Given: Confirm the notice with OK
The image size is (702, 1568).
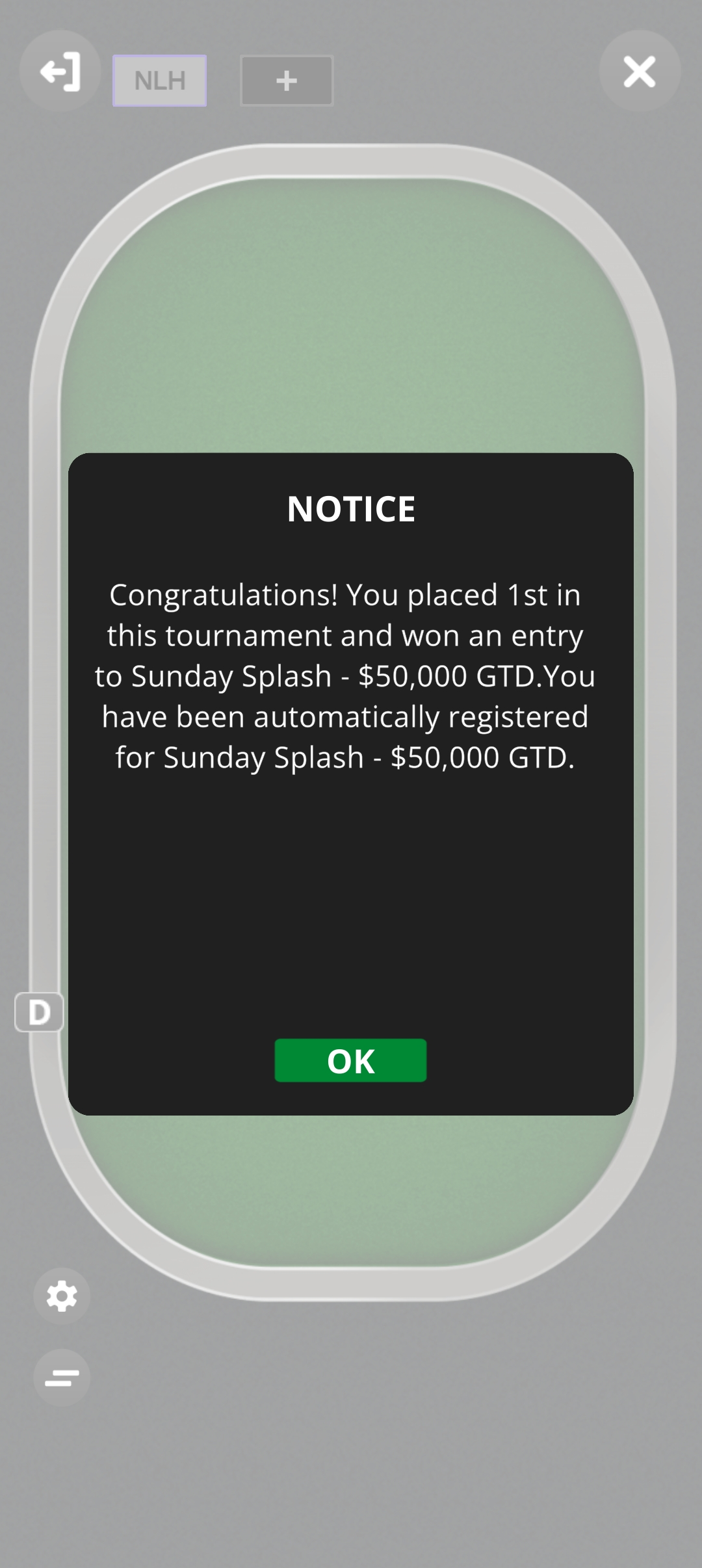Looking at the screenshot, I should 350,1060.
